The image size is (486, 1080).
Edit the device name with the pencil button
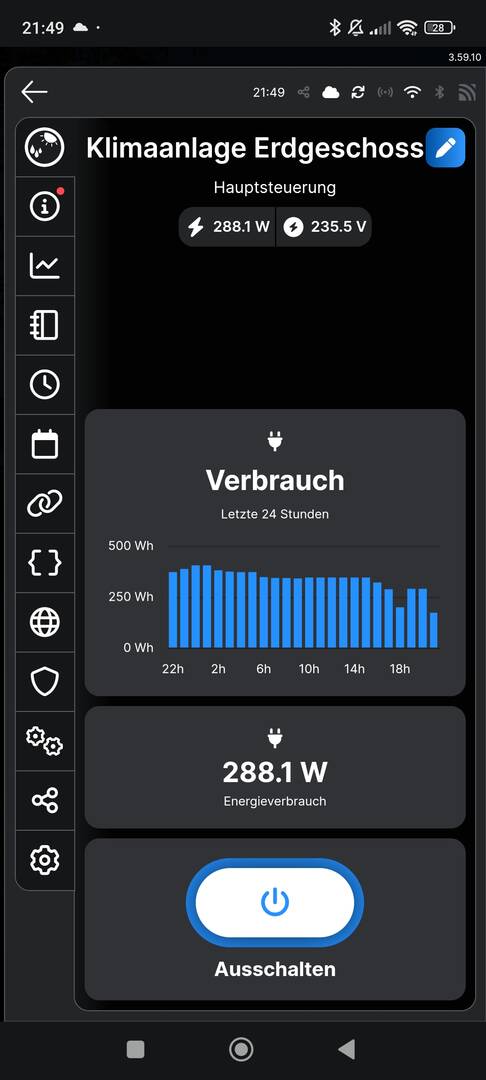click(445, 148)
